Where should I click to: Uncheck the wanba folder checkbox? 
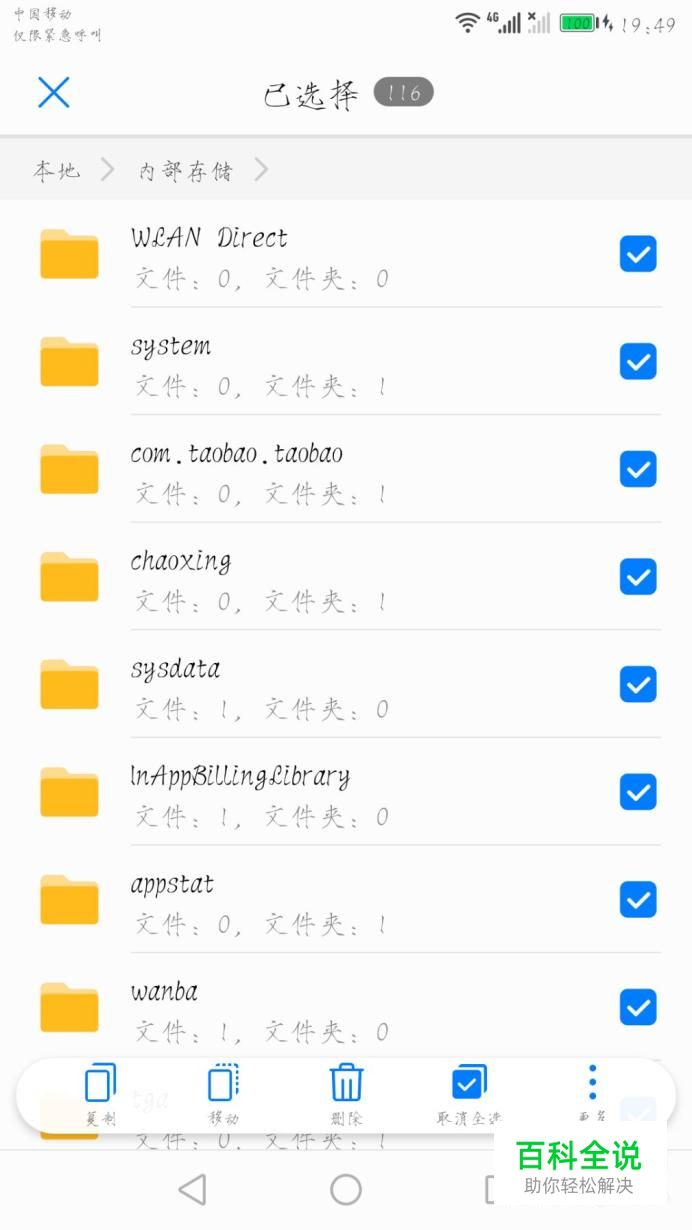coord(638,1007)
